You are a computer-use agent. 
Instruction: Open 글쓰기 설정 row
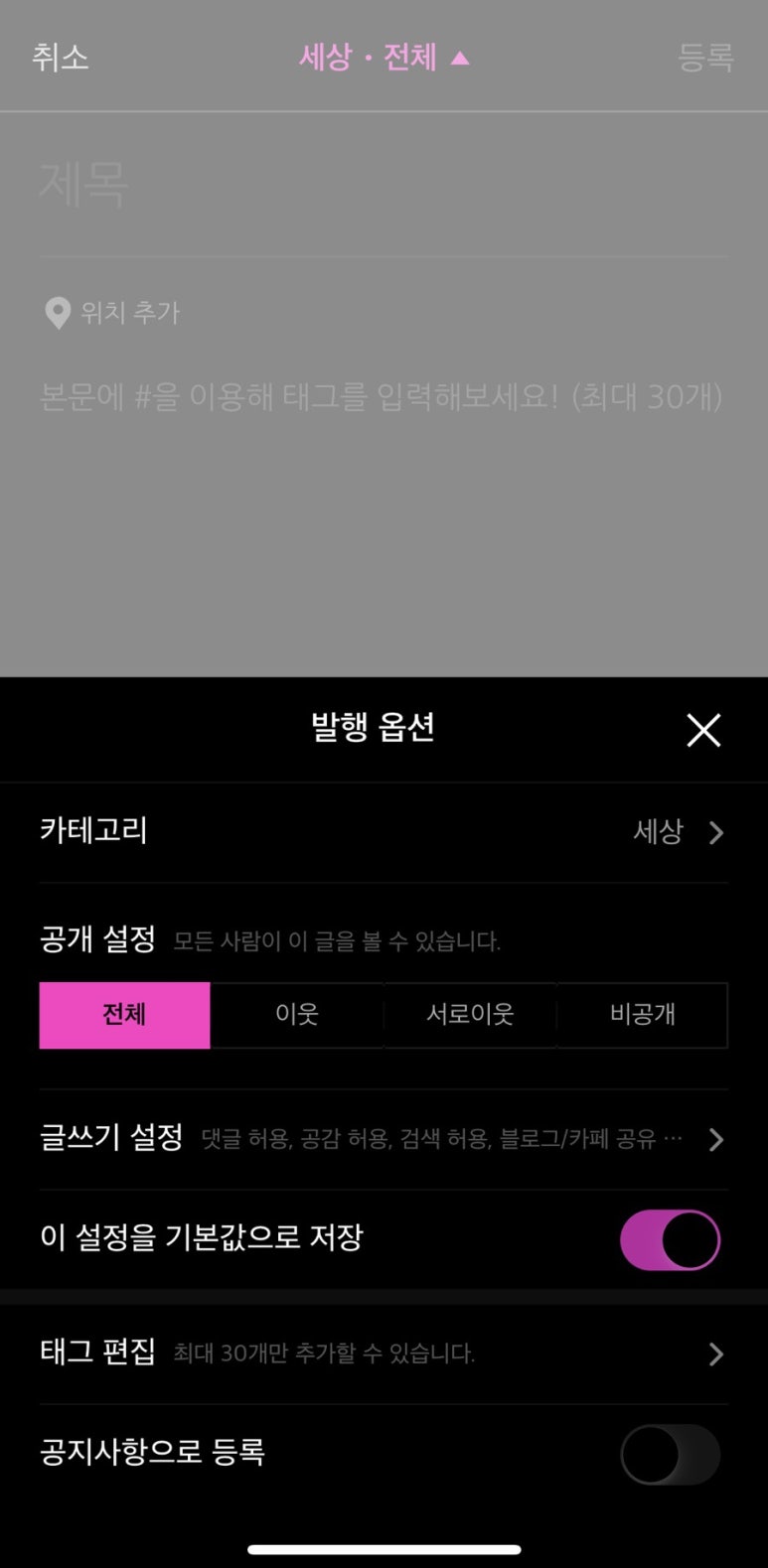pos(384,1139)
